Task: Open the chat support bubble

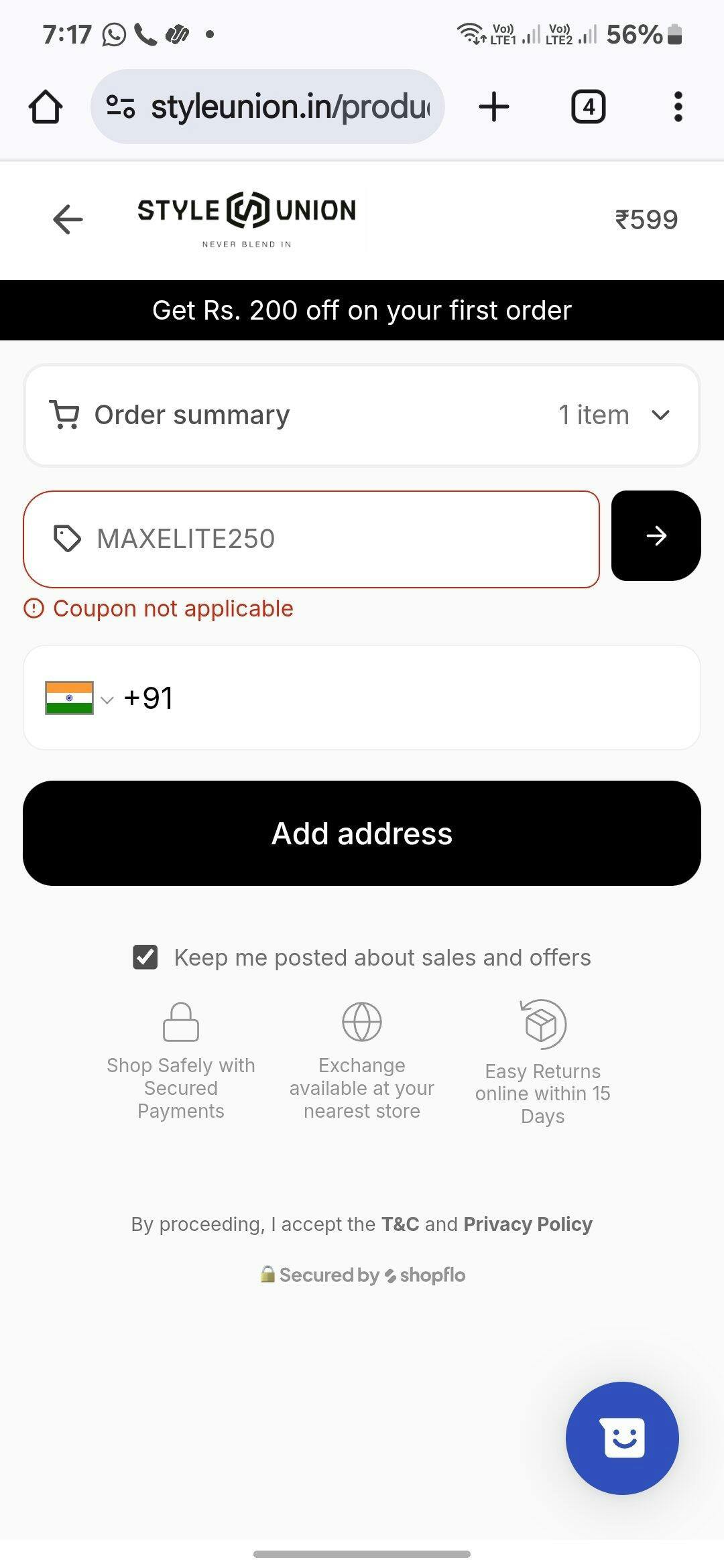Action: coord(622,1438)
